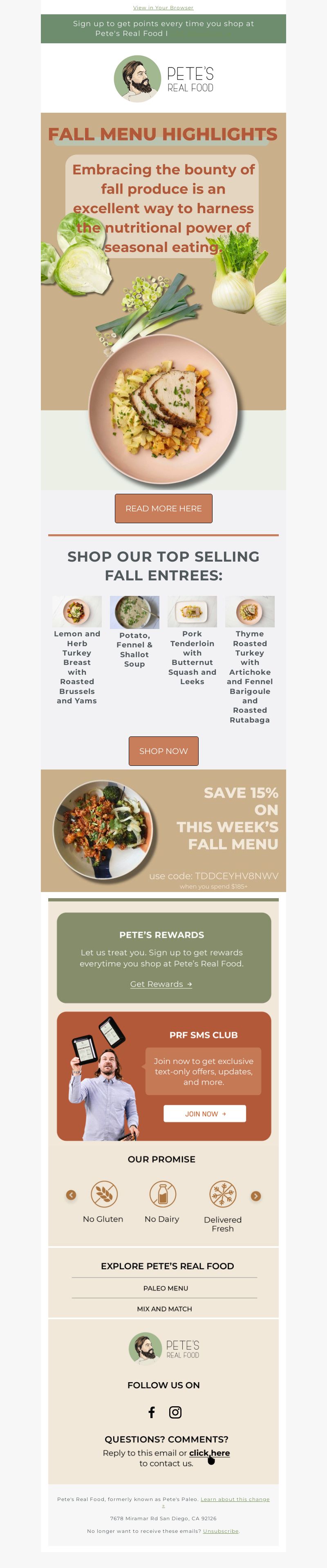The height and width of the screenshot is (1568, 327).
Task: Open the MIX AND MATCH link
Action: (164, 1309)
